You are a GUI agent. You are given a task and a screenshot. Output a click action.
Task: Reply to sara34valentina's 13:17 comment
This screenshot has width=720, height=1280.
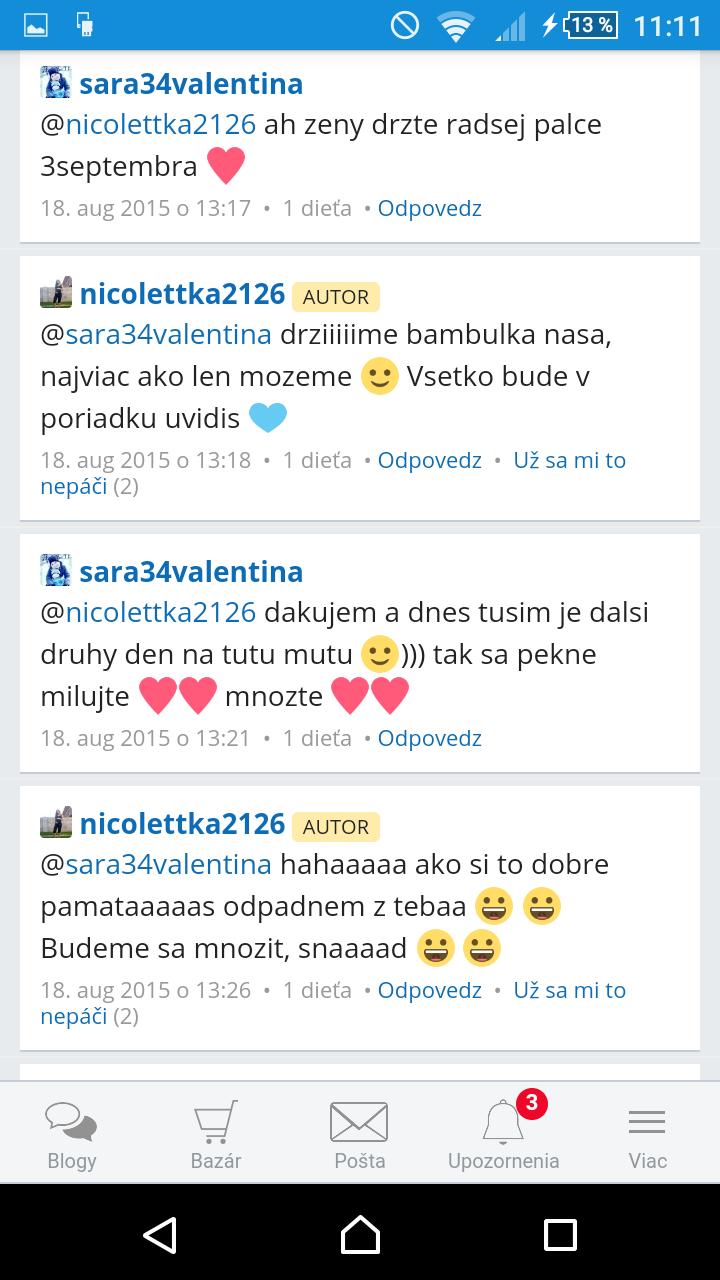click(429, 209)
